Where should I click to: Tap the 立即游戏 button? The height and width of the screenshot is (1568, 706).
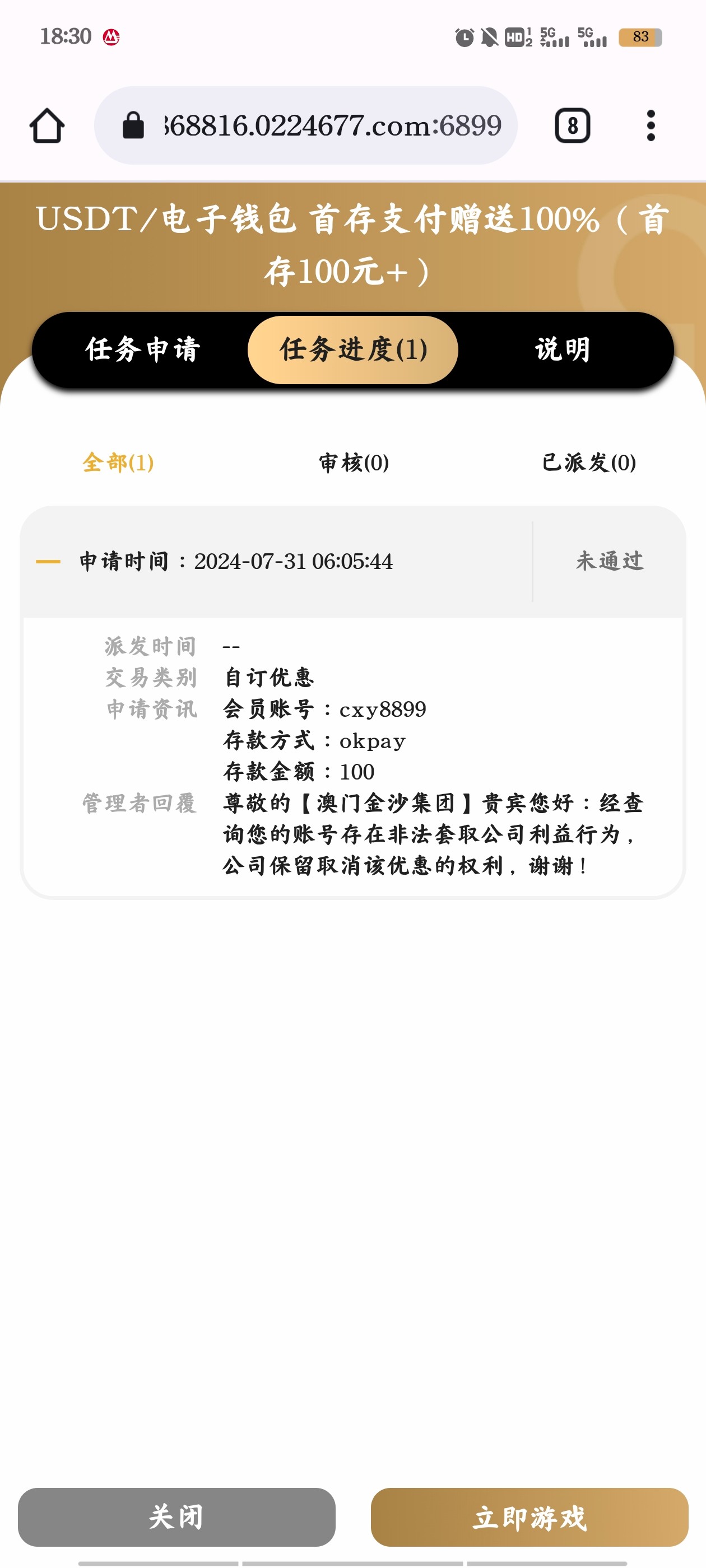[x=529, y=1517]
